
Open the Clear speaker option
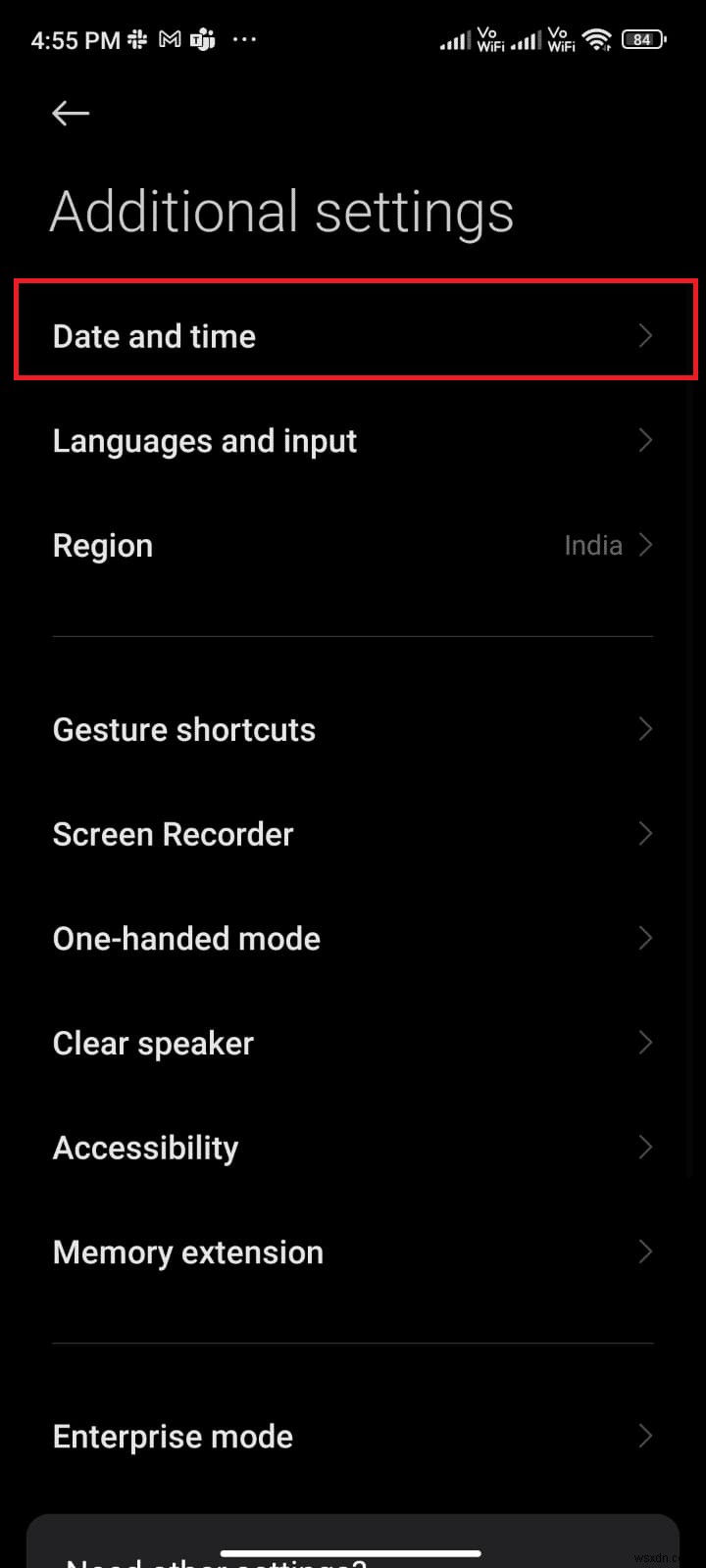[x=353, y=1044]
